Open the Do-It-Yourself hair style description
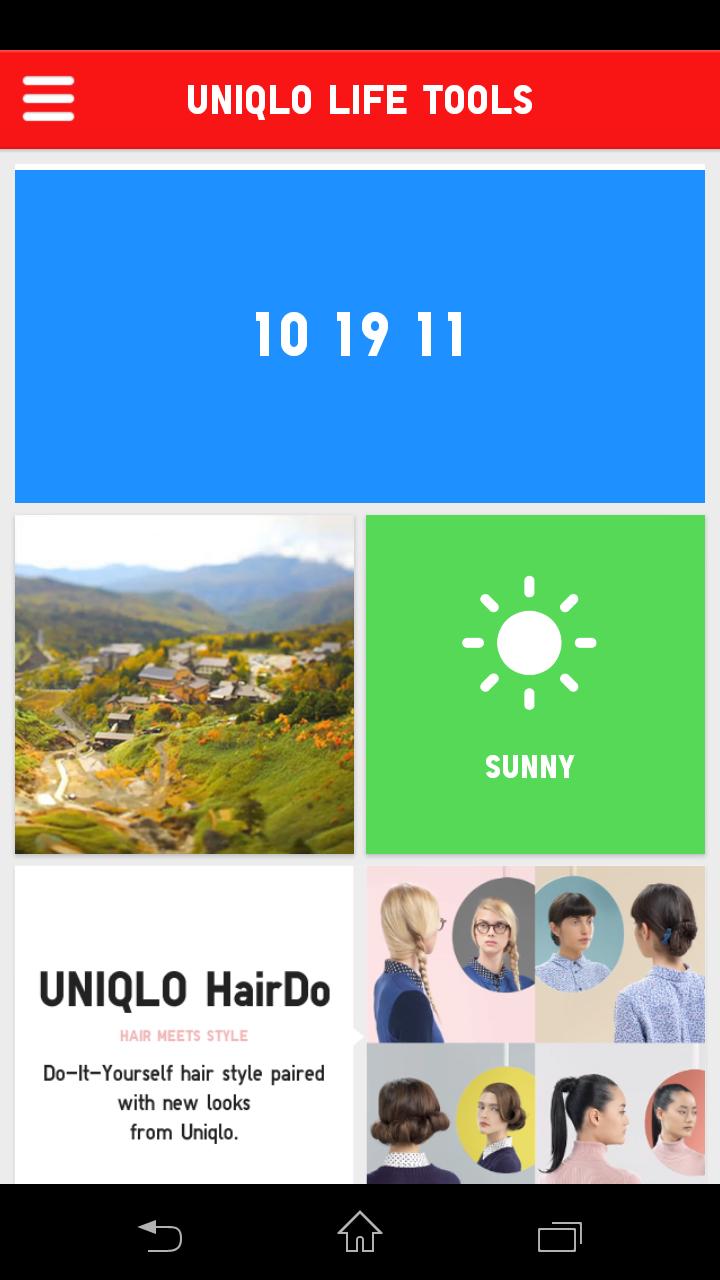Viewport: 720px width, 1280px height. 184,1100
